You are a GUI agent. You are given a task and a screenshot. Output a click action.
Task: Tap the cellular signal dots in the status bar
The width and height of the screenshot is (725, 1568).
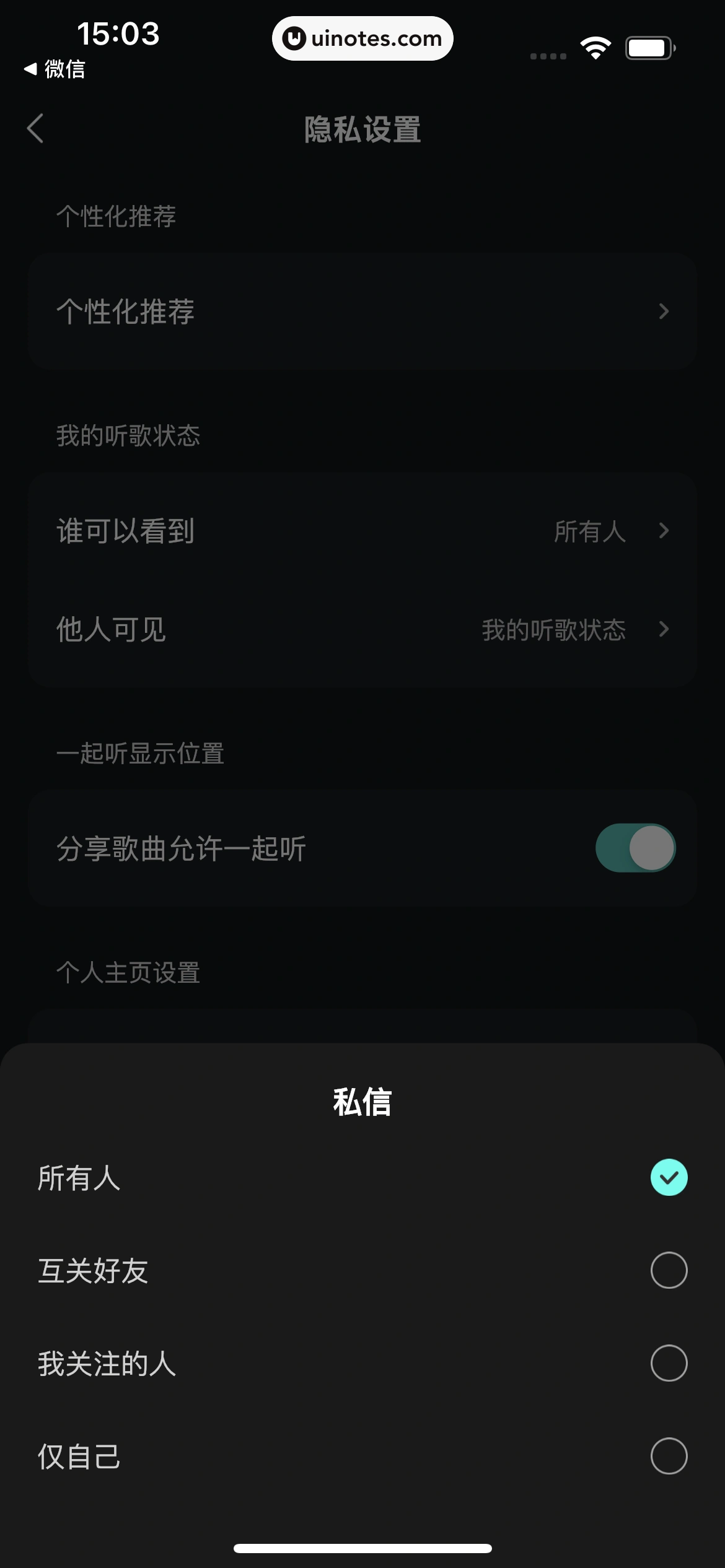pyautogui.click(x=548, y=56)
